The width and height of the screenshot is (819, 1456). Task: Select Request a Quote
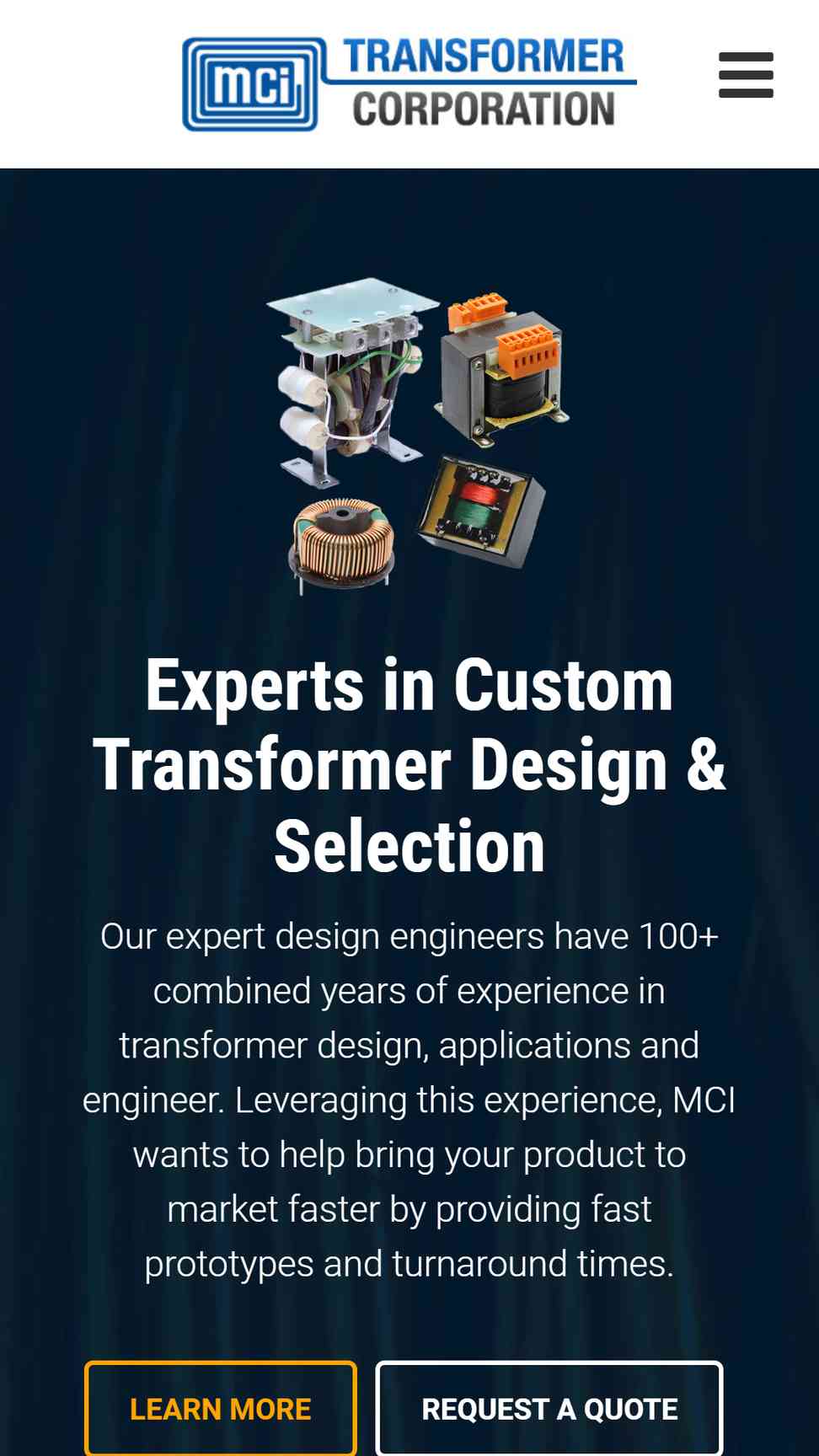[x=549, y=1408]
